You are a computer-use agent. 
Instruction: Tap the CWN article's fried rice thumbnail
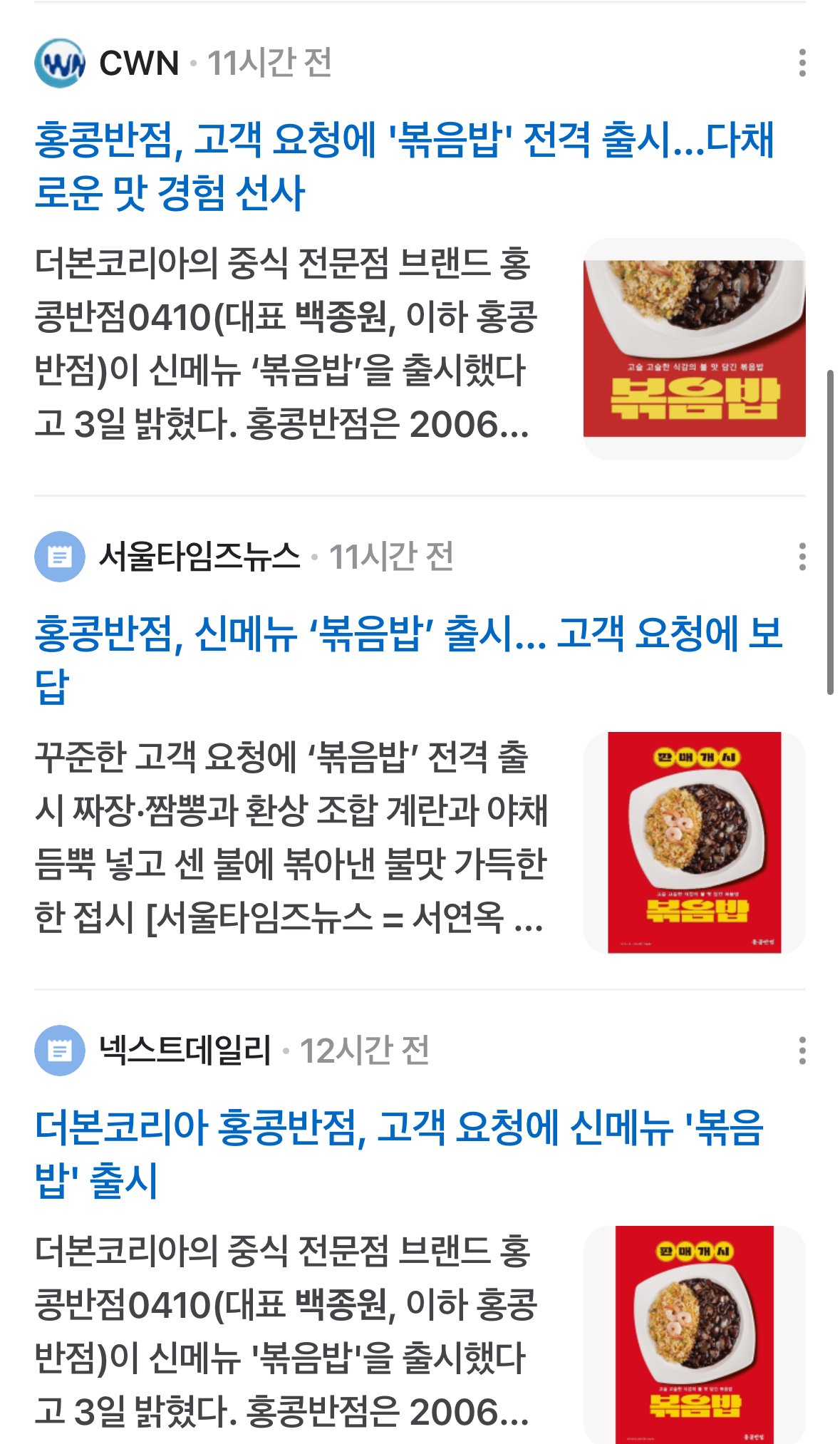pos(694,349)
